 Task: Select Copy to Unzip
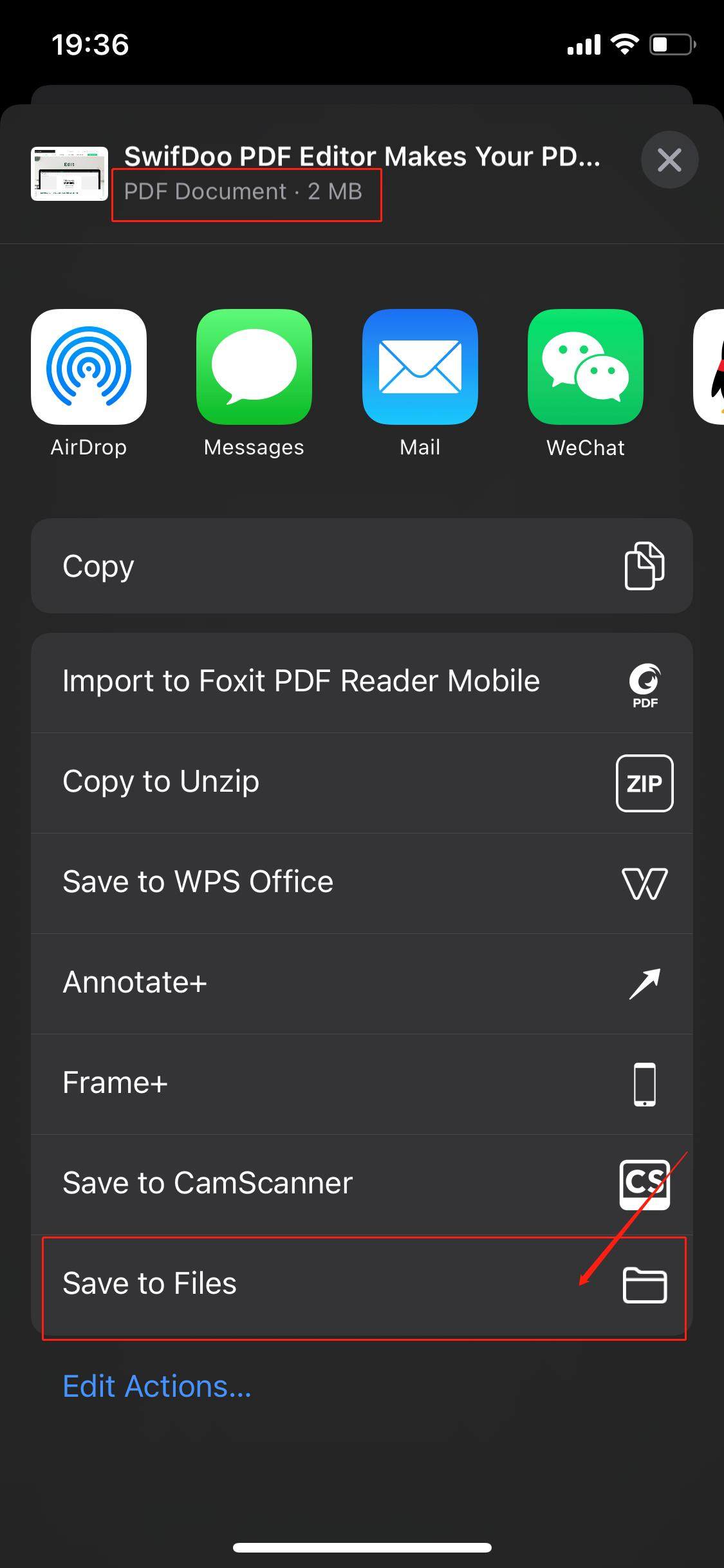[x=362, y=783]
